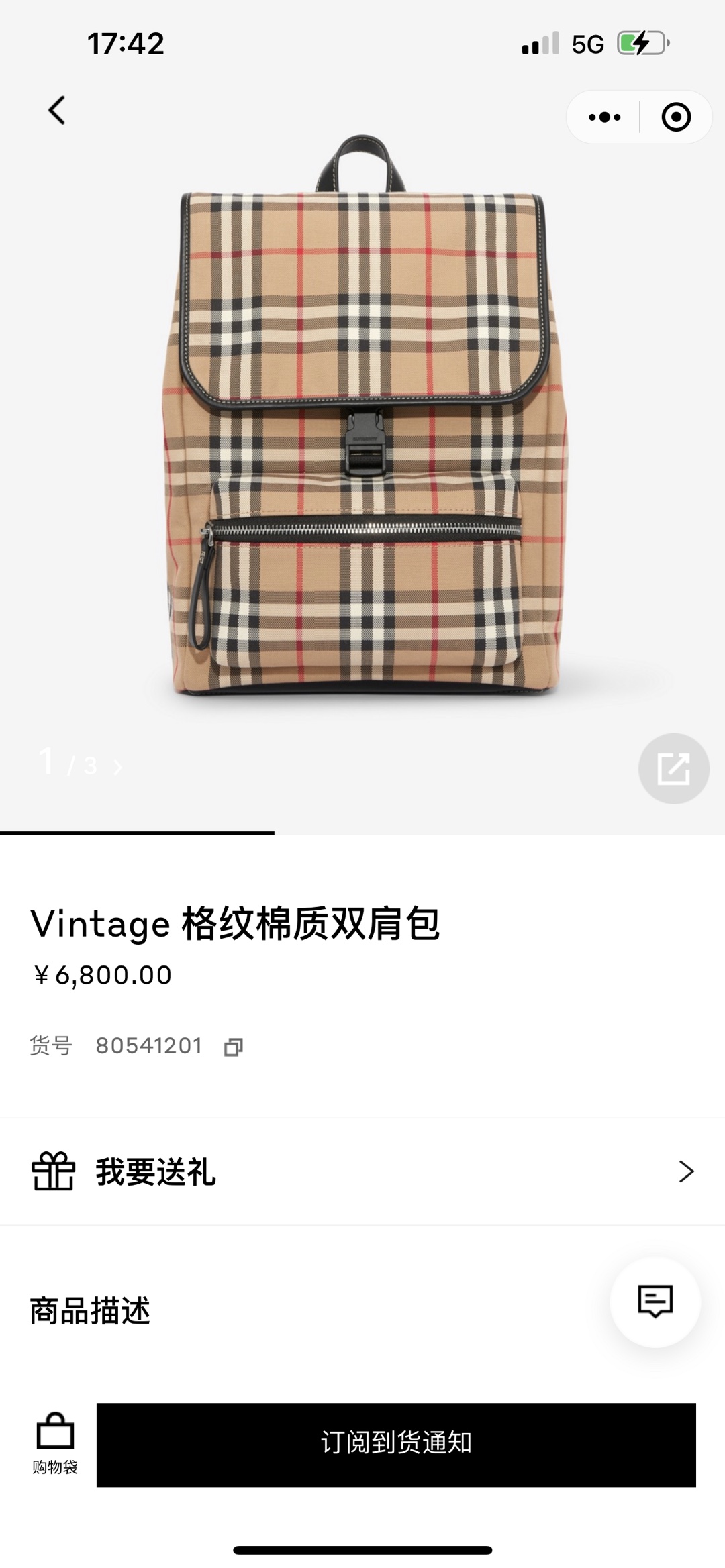Subscribe via 订阅到货通知 button
Screen dimensions: 725x1568
point(396,1445)
